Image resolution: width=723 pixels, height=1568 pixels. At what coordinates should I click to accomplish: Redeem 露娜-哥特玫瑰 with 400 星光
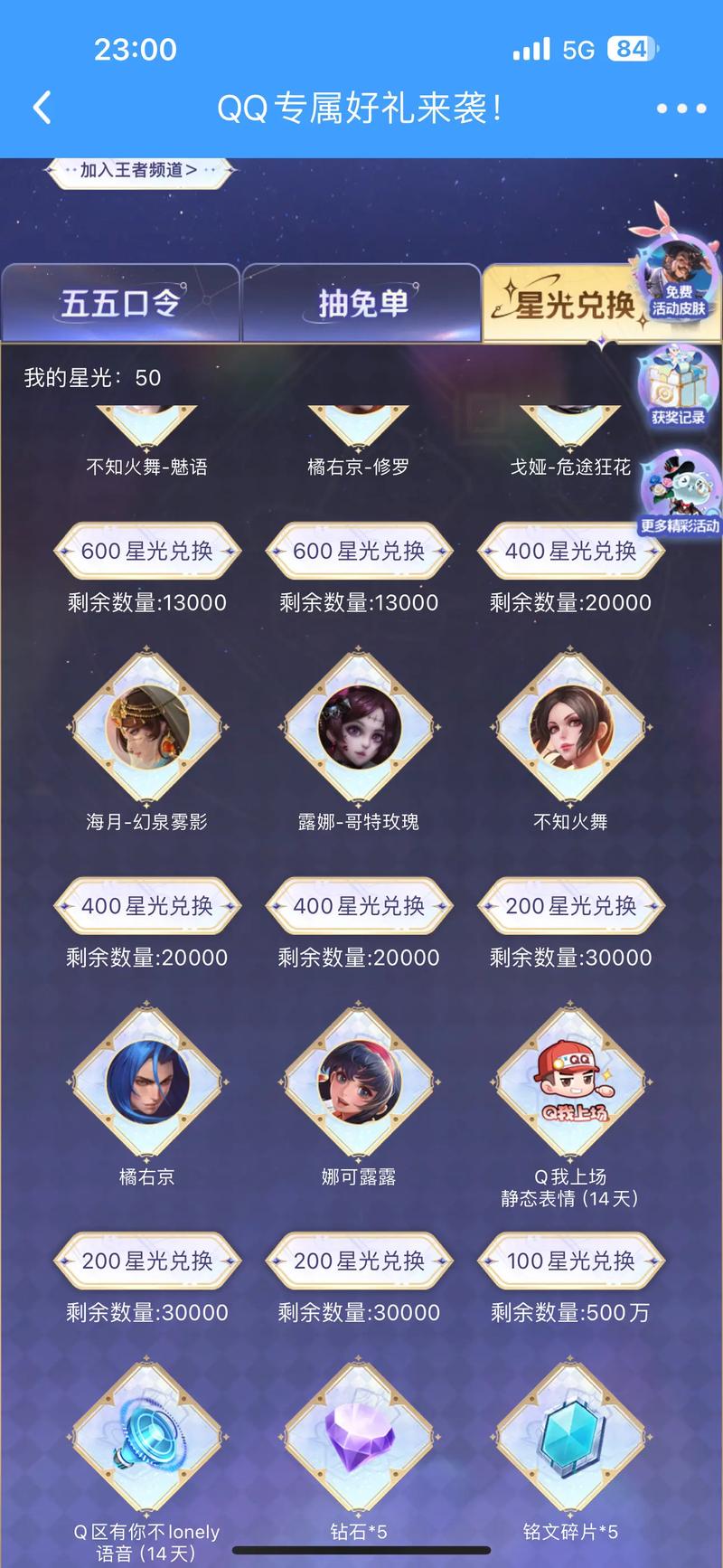[x=359, y=905]
